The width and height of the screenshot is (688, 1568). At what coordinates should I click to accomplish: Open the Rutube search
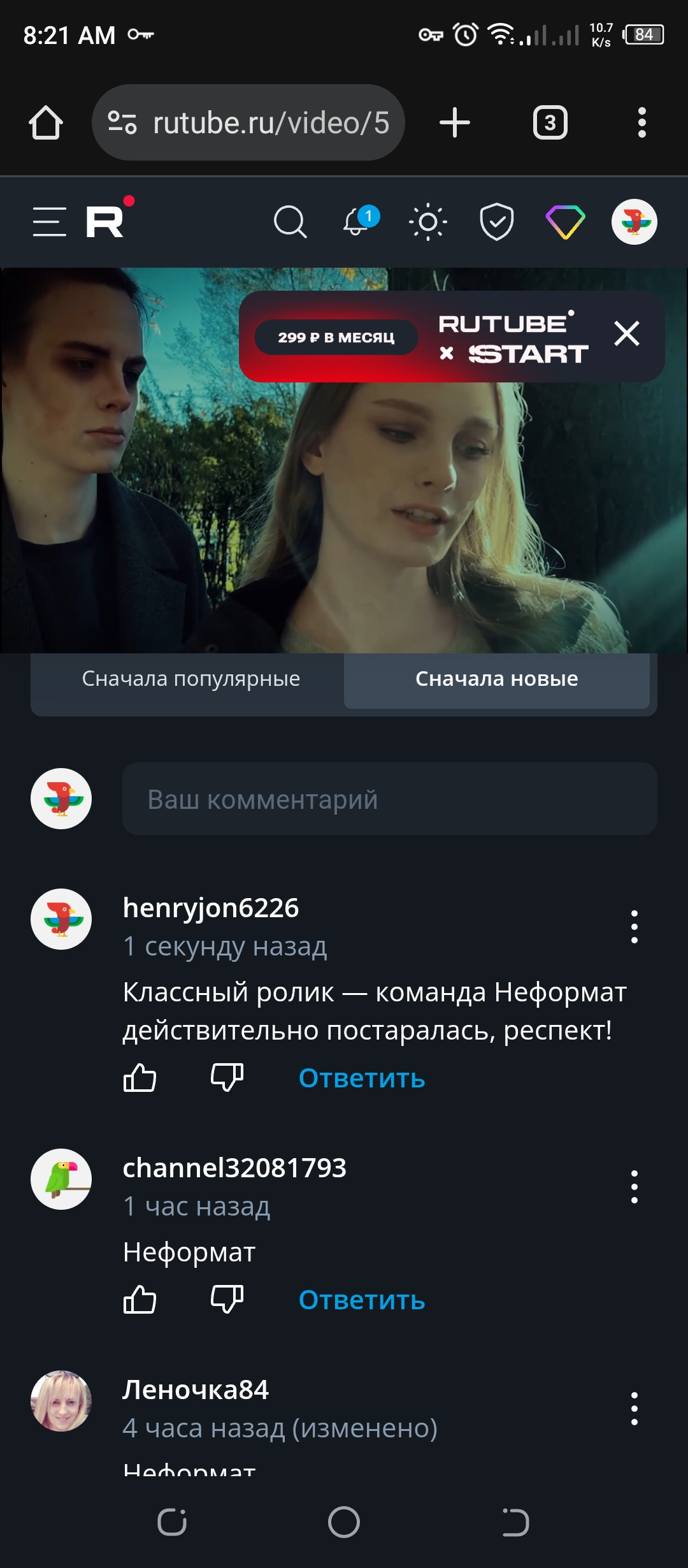point(290,222)
